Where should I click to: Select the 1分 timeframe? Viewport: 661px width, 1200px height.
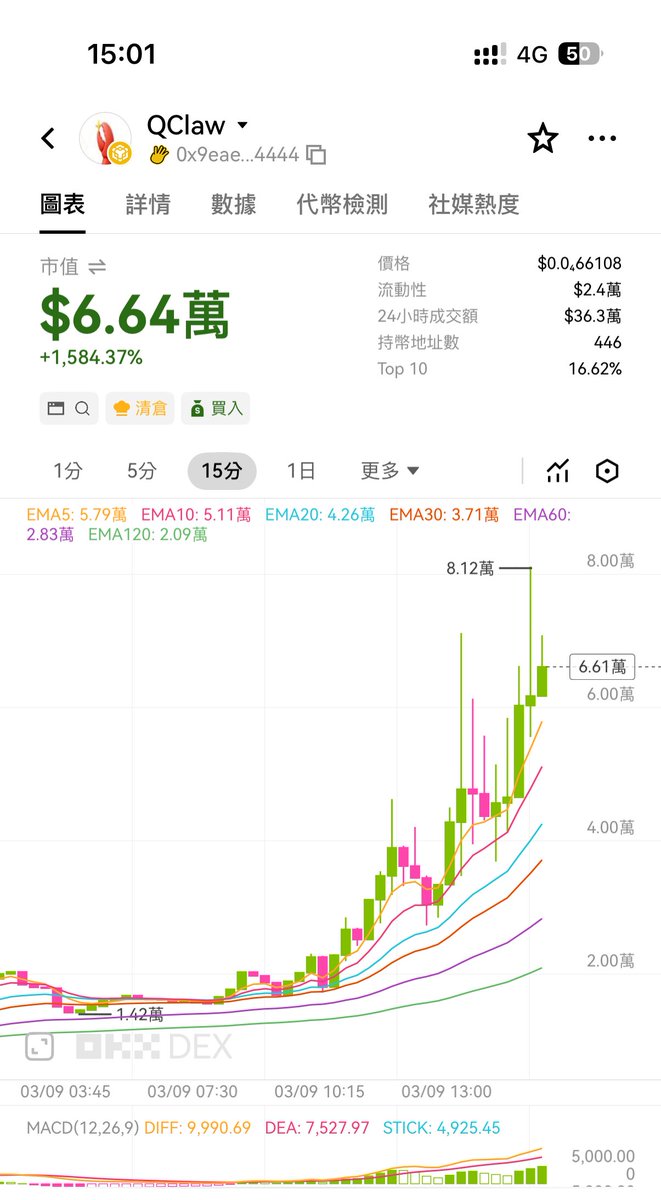pyautogui.click(x=68, y=471)
